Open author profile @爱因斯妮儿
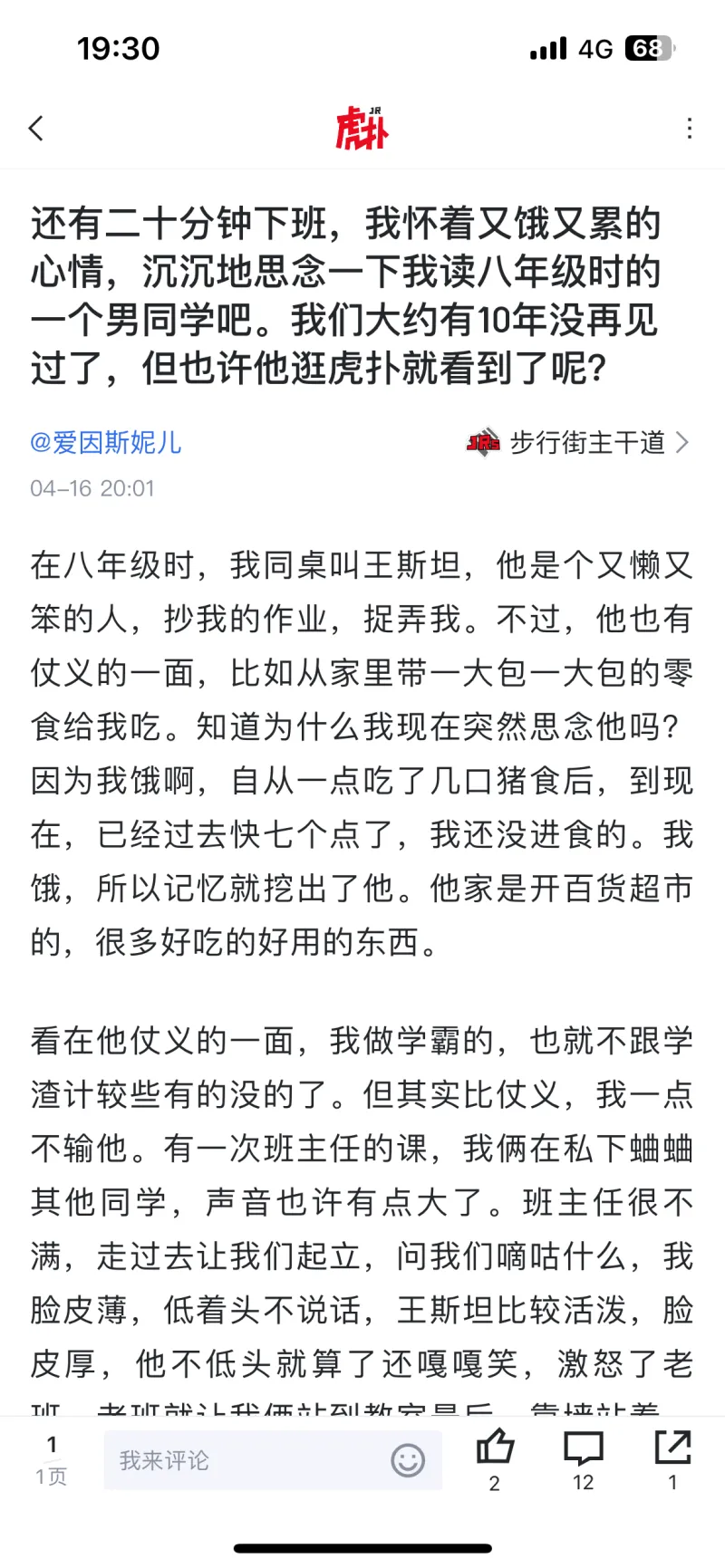 pos(105,442)
